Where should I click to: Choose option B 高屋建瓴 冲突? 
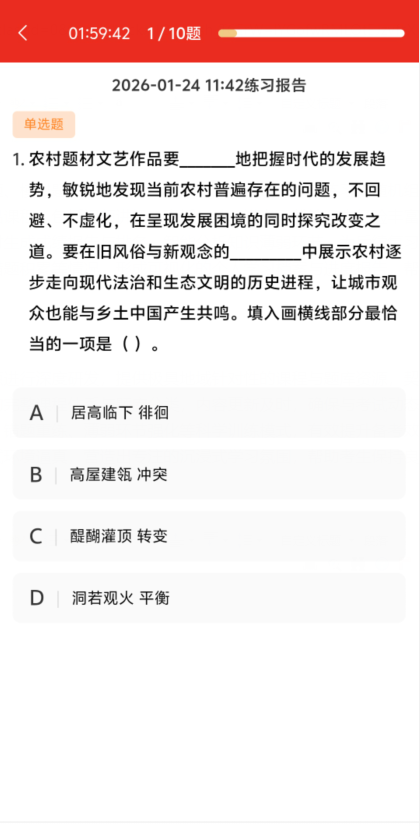pos(209,475)
